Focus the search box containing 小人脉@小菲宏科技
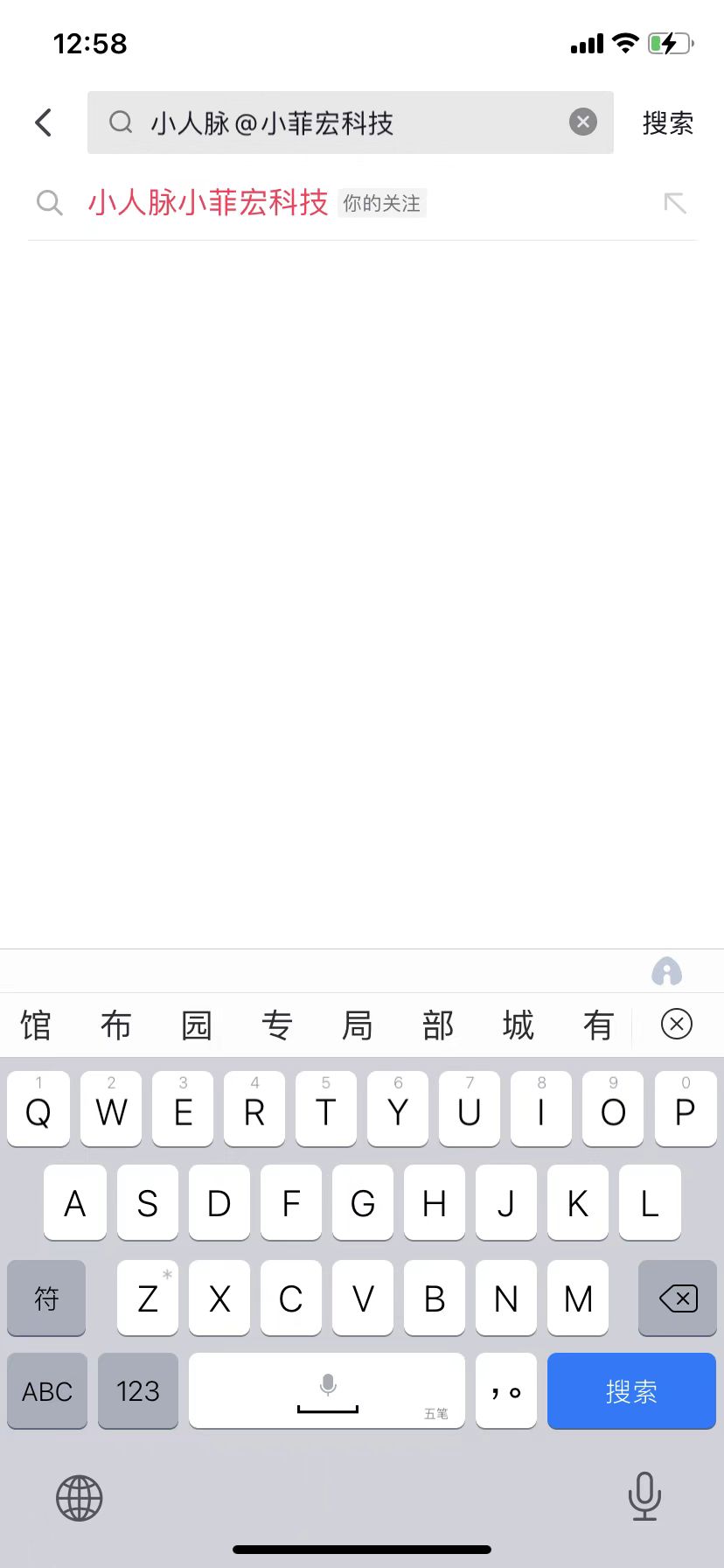 pyautogui.click(x=350, y=122)
